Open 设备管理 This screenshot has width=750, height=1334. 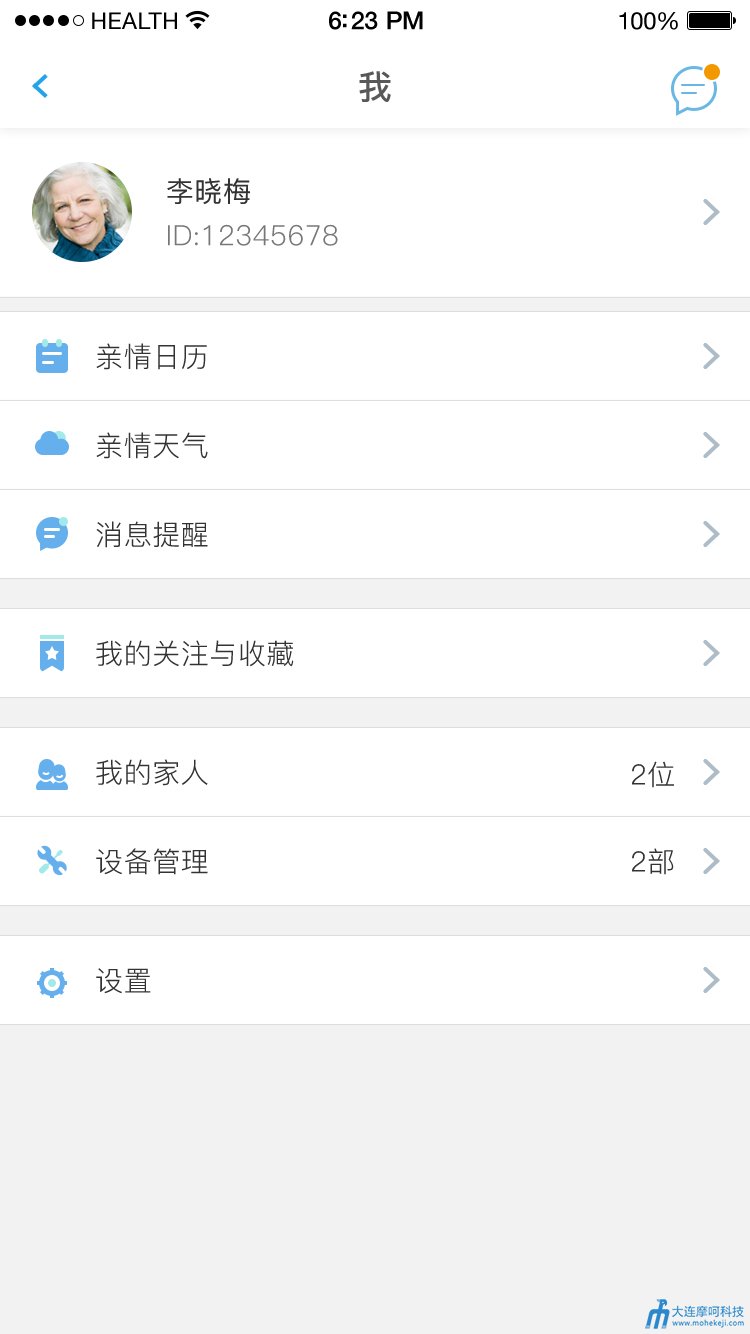pos(375,861)
